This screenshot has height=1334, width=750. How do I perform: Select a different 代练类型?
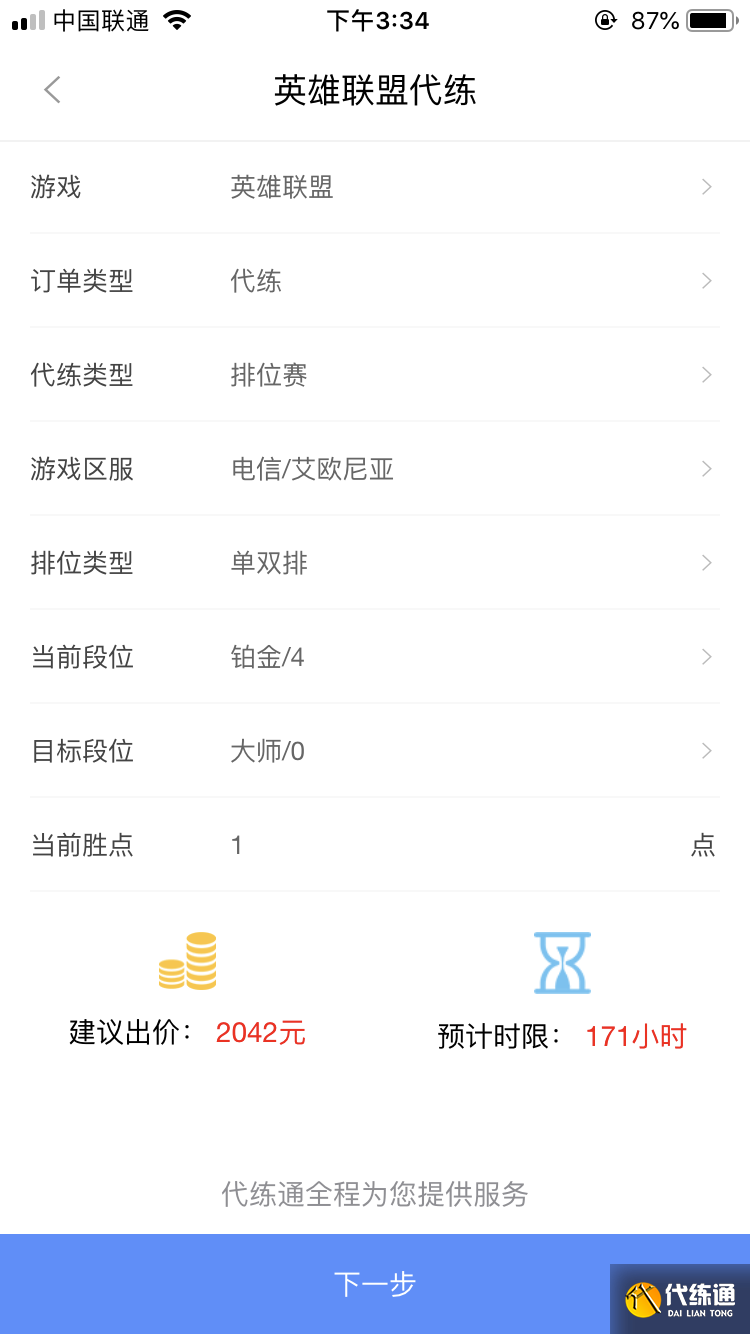375,375
